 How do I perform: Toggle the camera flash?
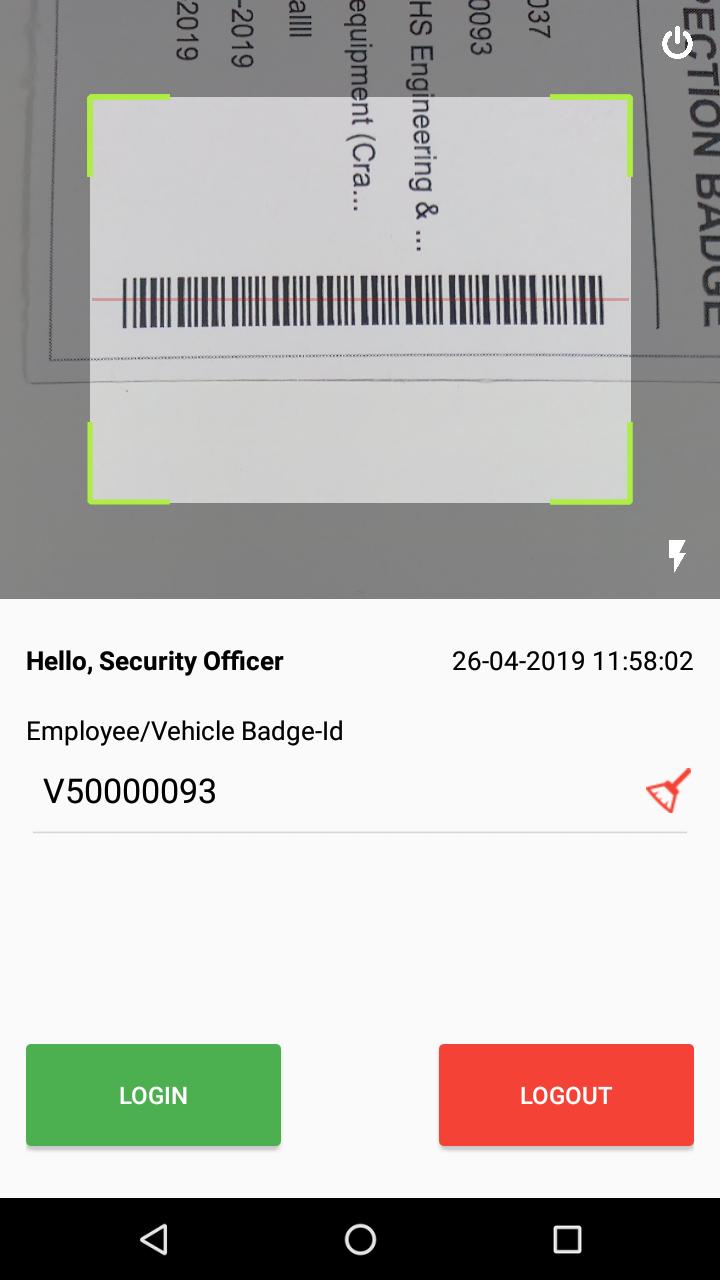677,556
